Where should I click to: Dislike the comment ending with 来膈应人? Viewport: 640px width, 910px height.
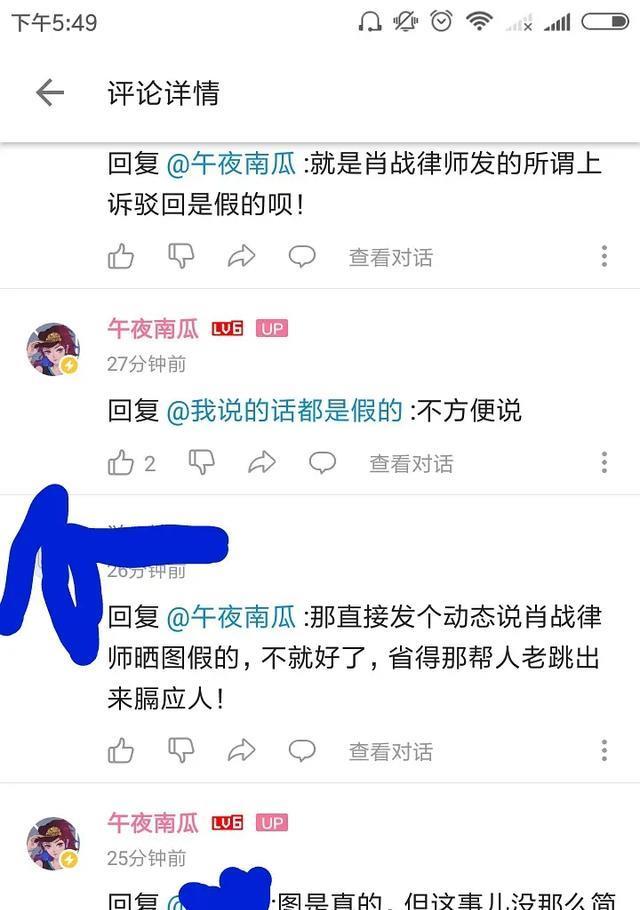181,750
